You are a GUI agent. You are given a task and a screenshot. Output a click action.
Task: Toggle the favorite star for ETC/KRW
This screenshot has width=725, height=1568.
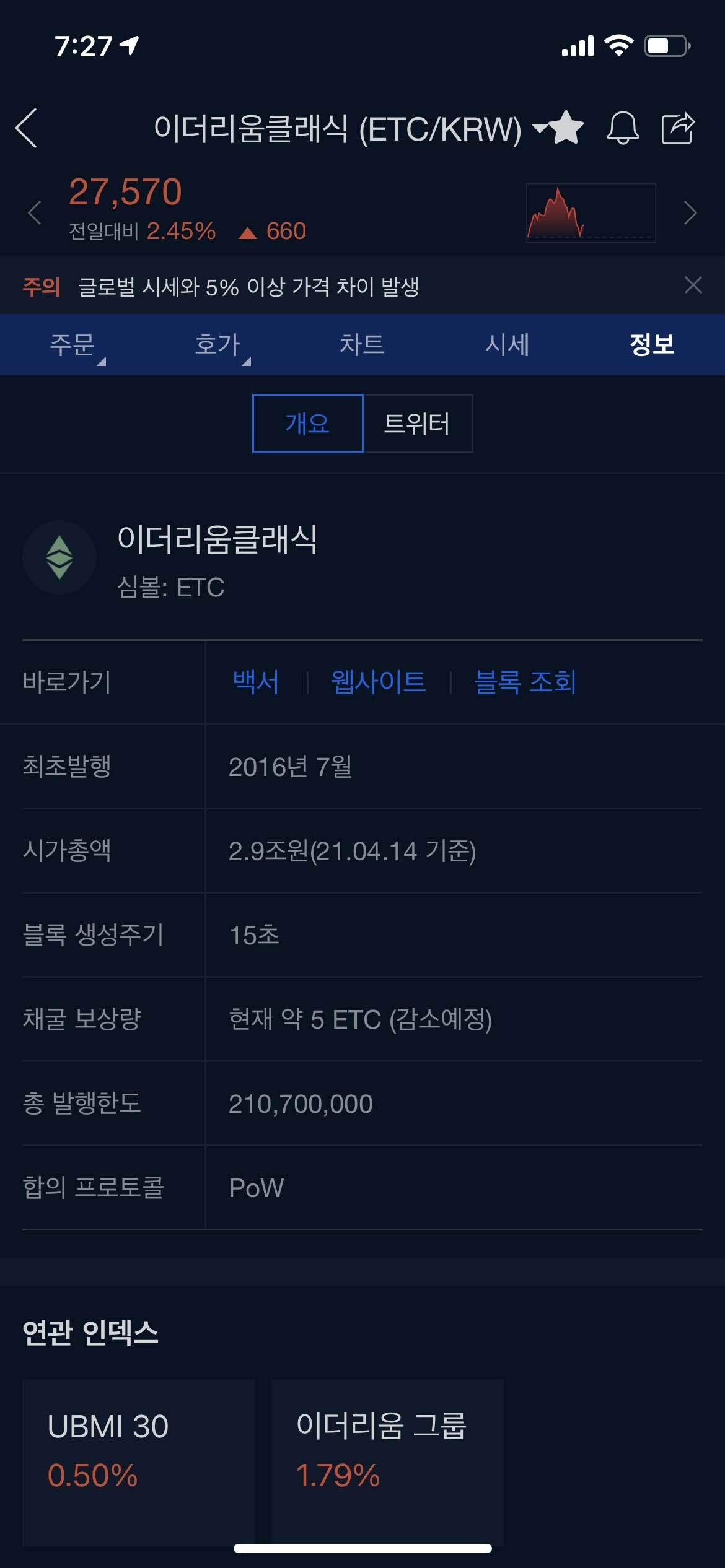click(566, 128)
